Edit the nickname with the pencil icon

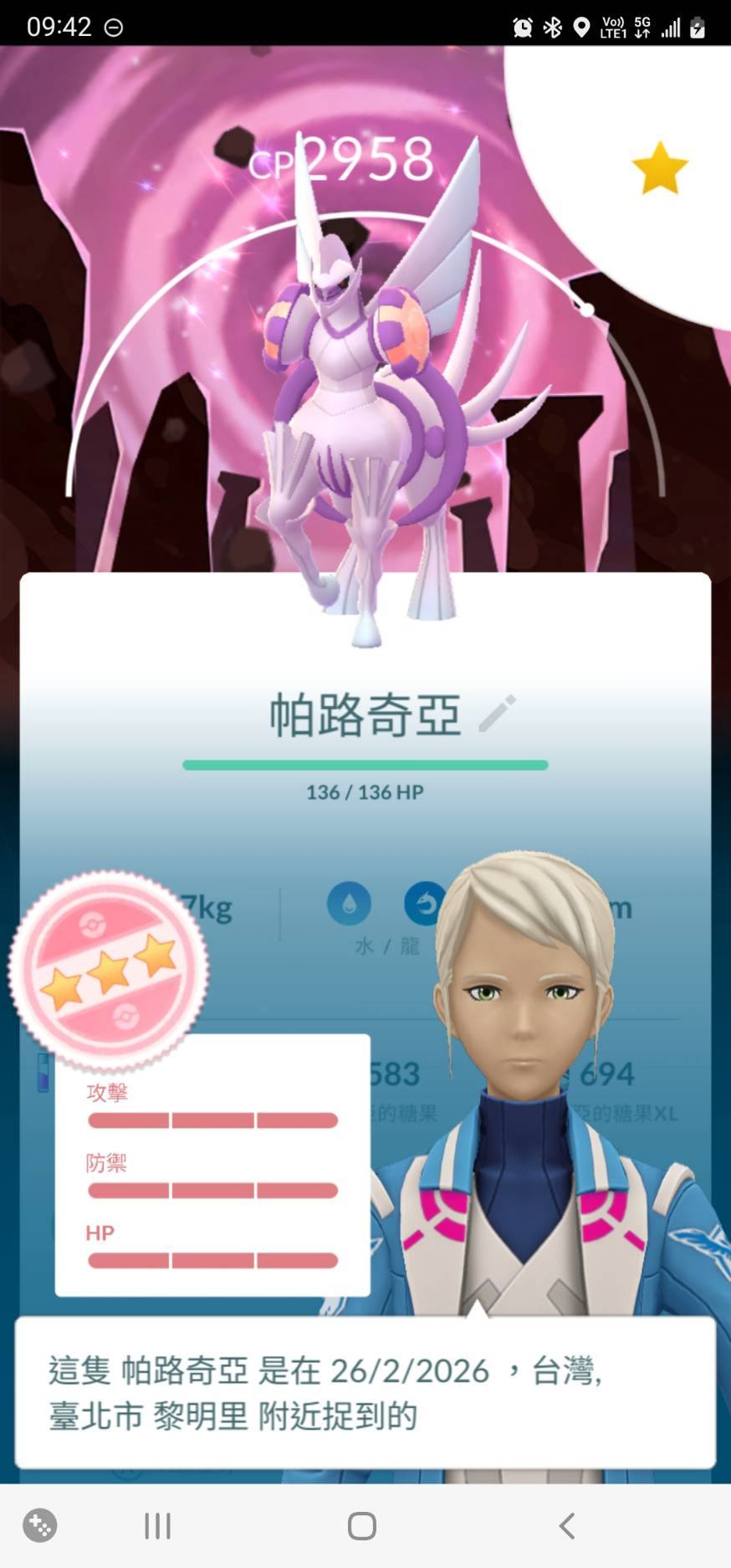497,714
